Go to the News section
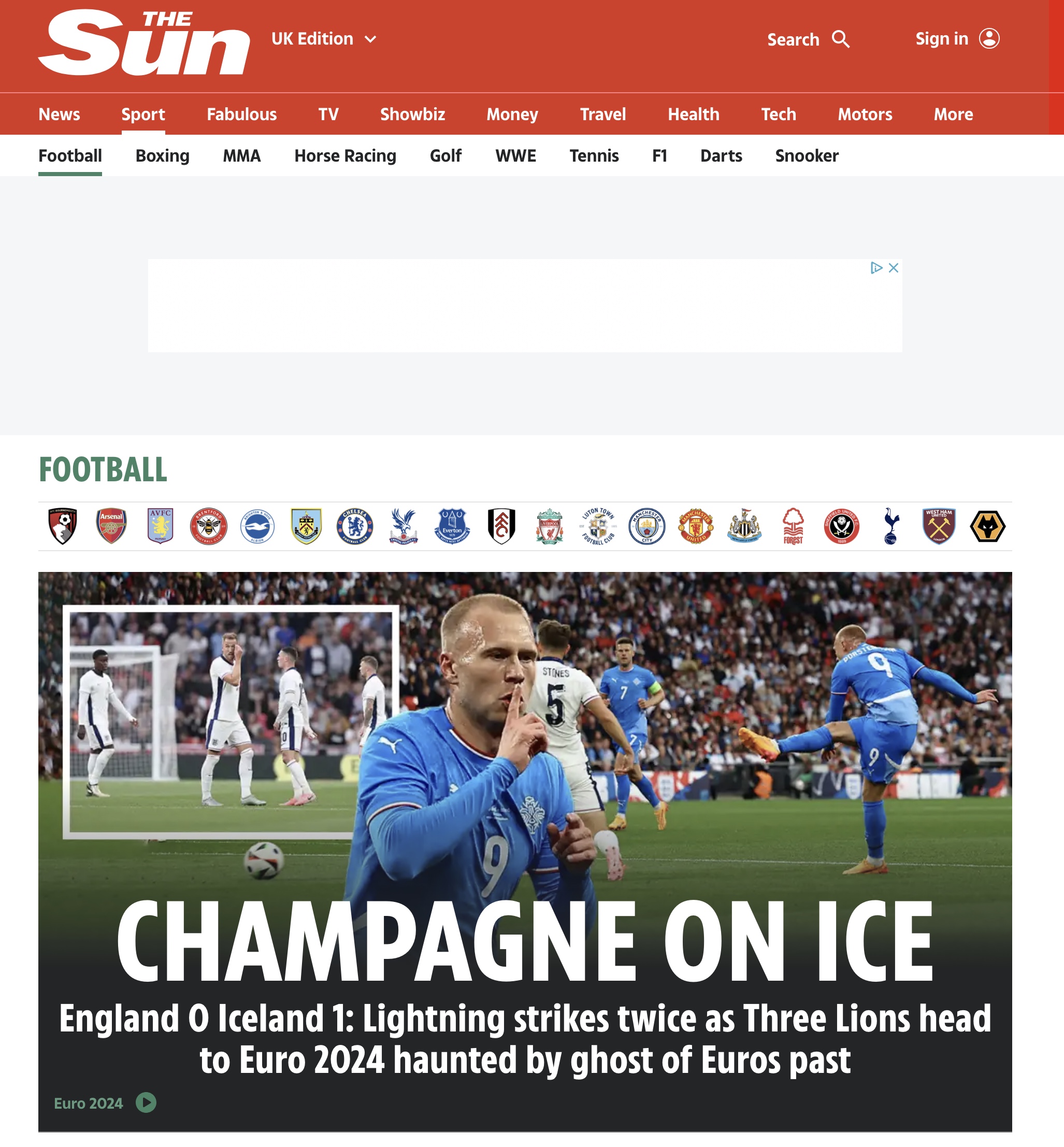This screenshot has width=1064, height=1147. [59, 114]
